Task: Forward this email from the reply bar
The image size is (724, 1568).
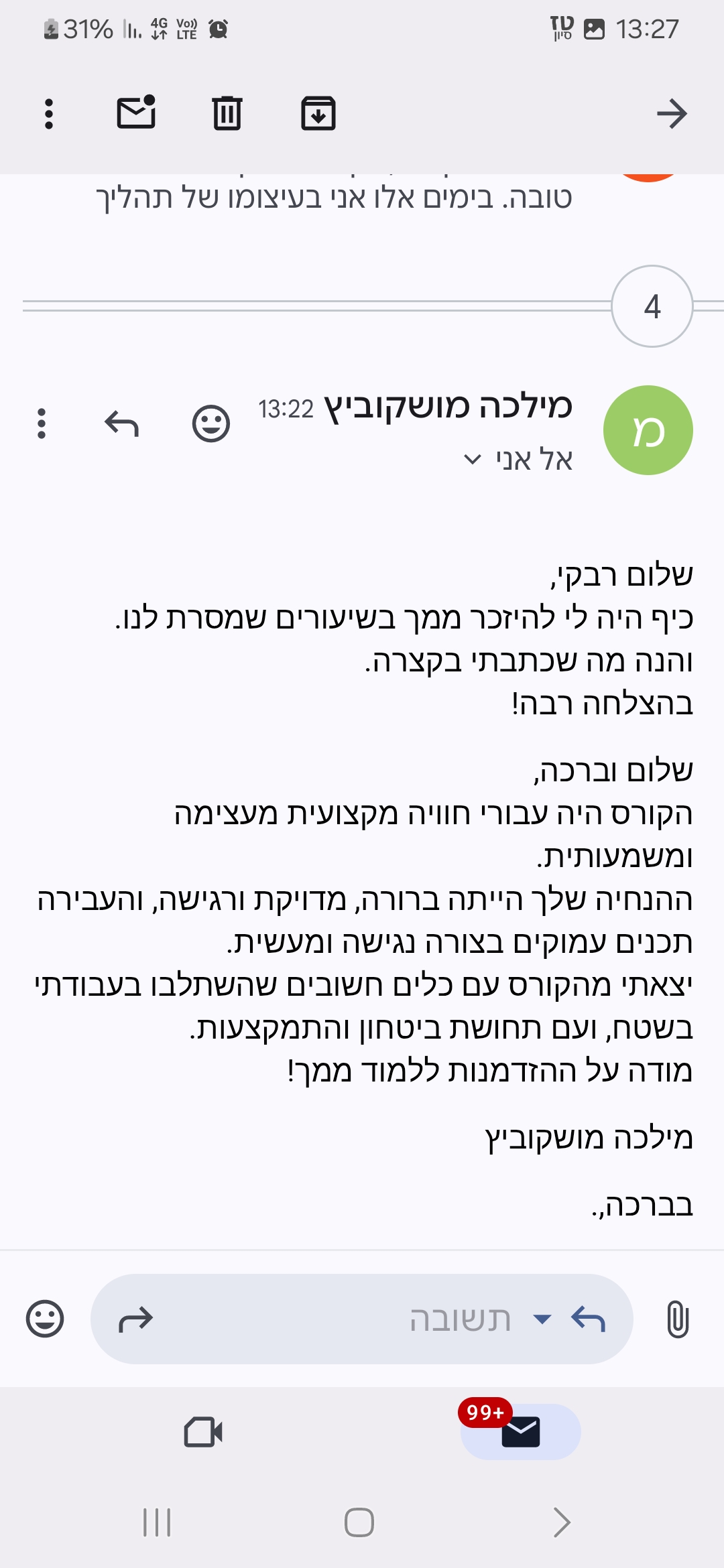Action: pyautogui.click(x=136, y=1319)
